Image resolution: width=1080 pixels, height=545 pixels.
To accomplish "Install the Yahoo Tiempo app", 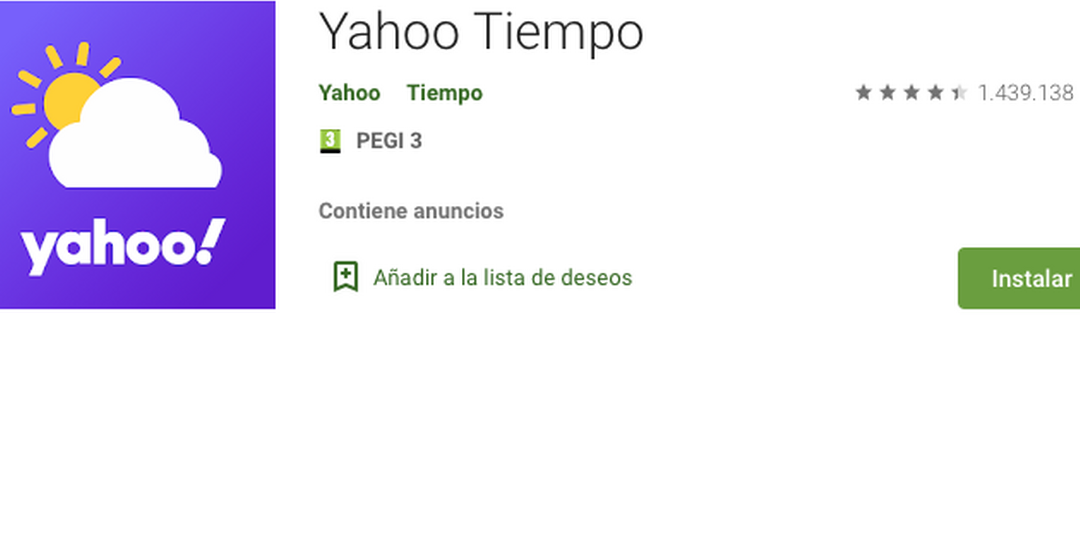I will tap(1028, 278).
